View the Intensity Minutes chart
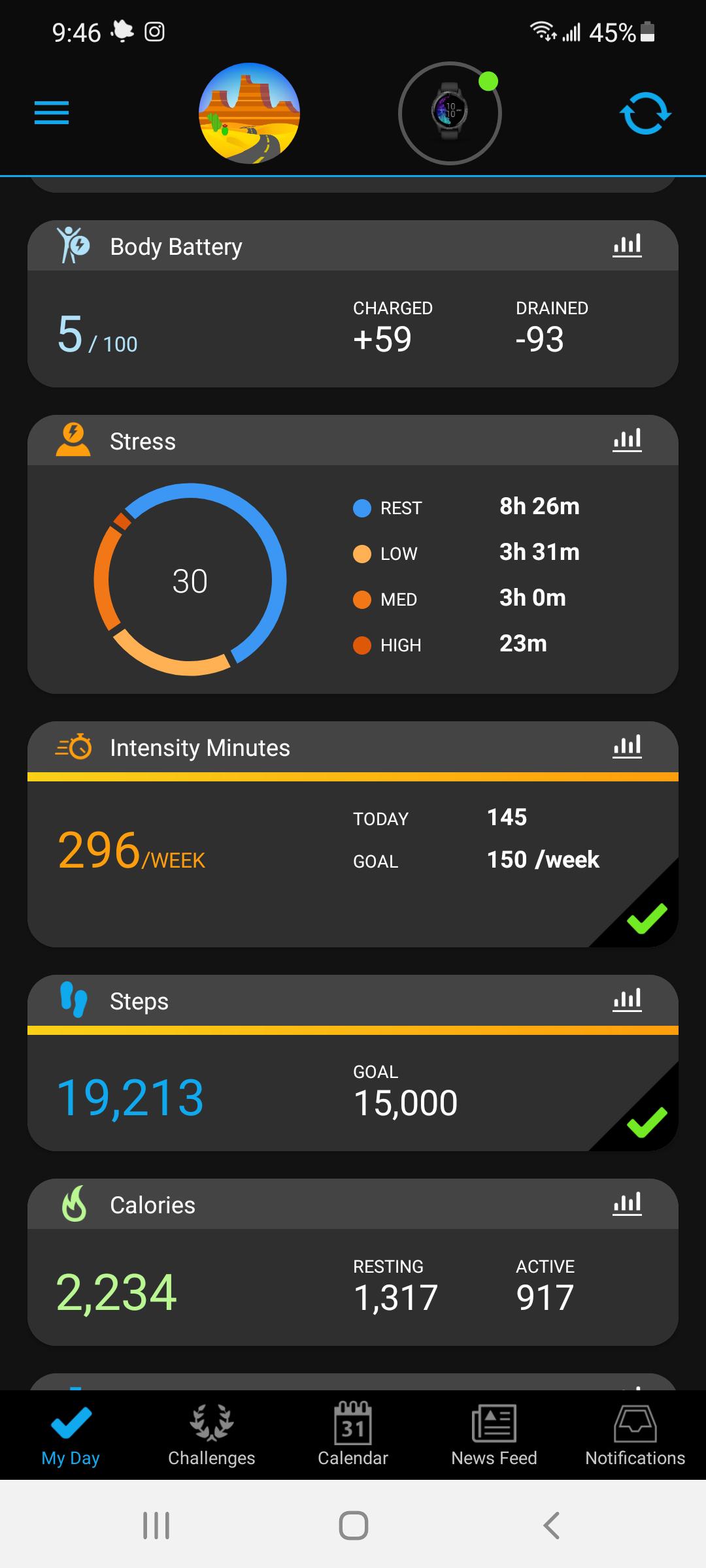The height and width of the screenshot is (1568, 706). pyautogui.click(x=626, y=747)
